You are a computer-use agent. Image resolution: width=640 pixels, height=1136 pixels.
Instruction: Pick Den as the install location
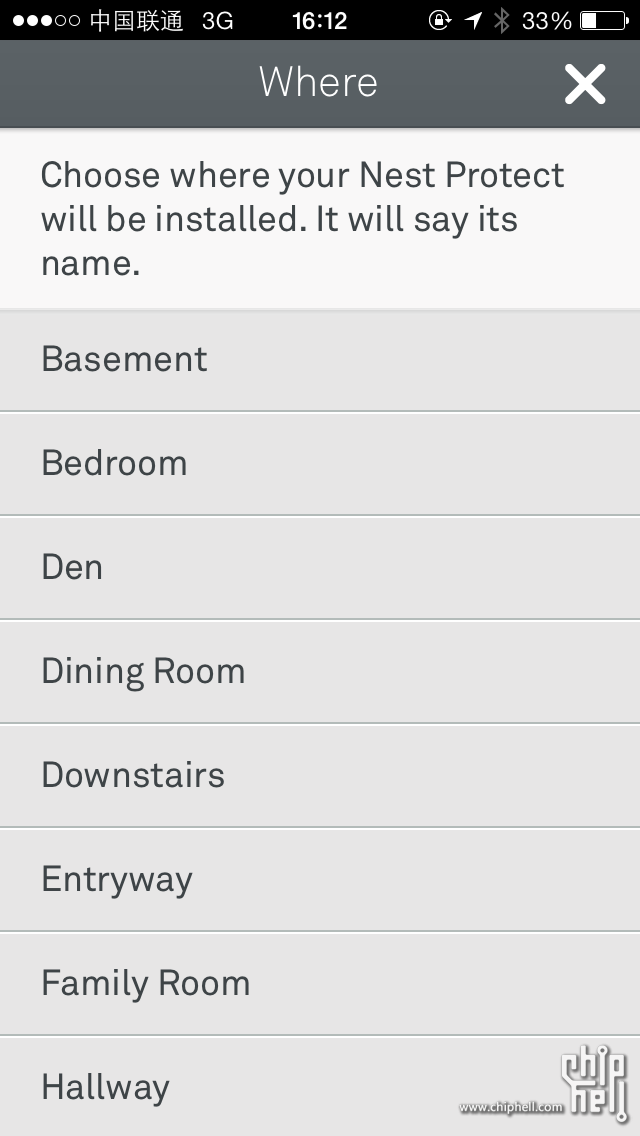320,568
